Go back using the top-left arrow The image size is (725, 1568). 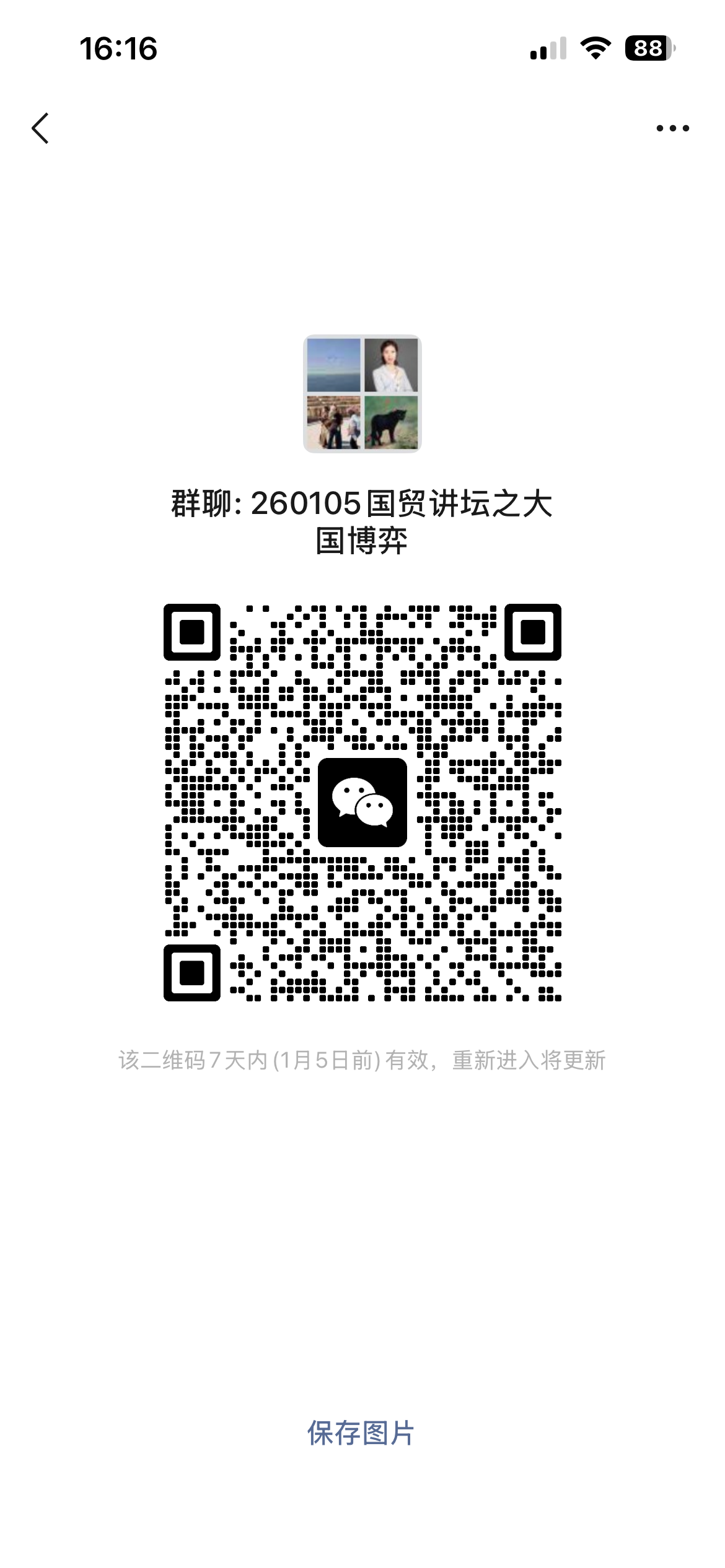(40, 128)
